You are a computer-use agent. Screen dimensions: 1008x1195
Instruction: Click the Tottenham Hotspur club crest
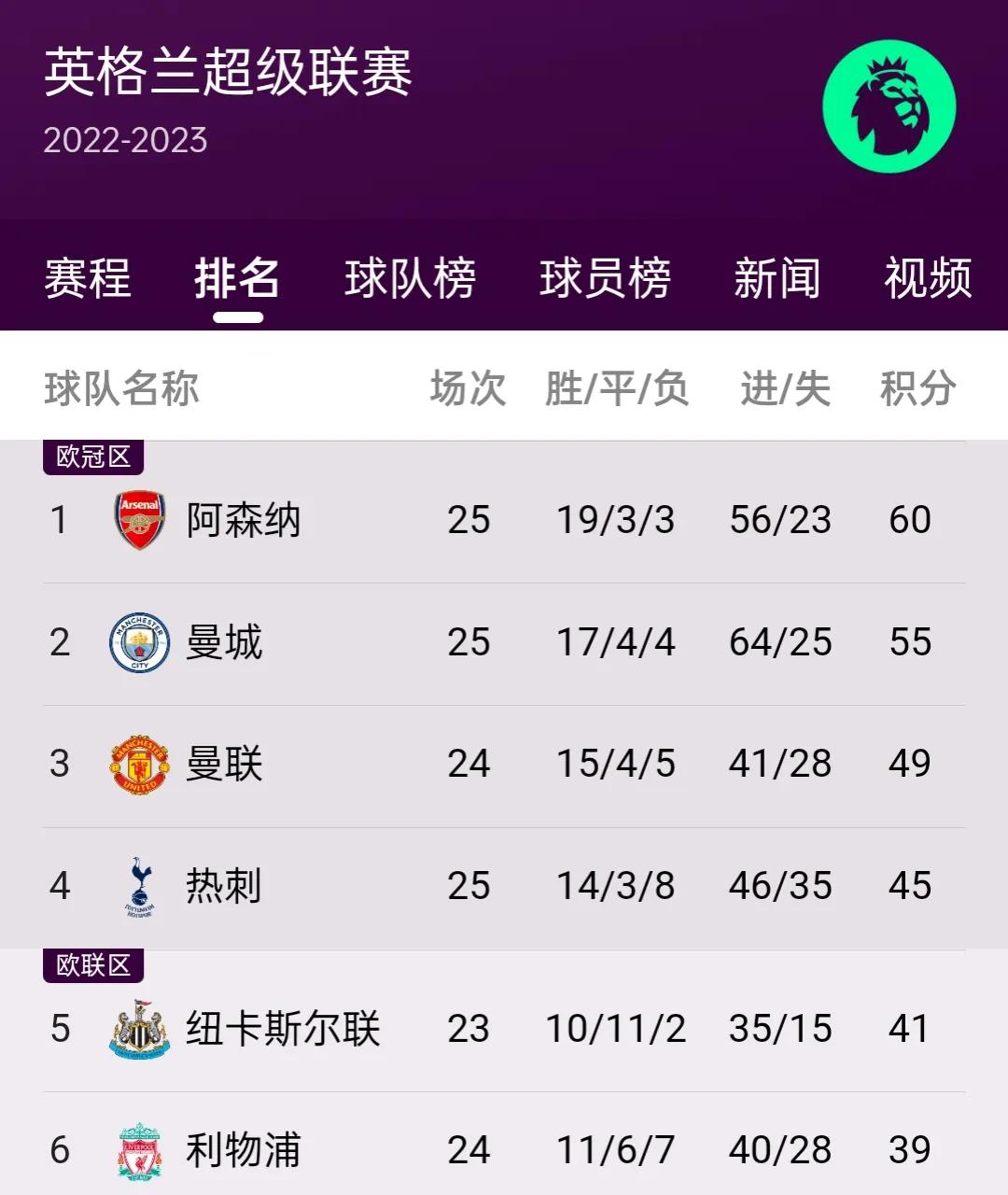point(138,885)
